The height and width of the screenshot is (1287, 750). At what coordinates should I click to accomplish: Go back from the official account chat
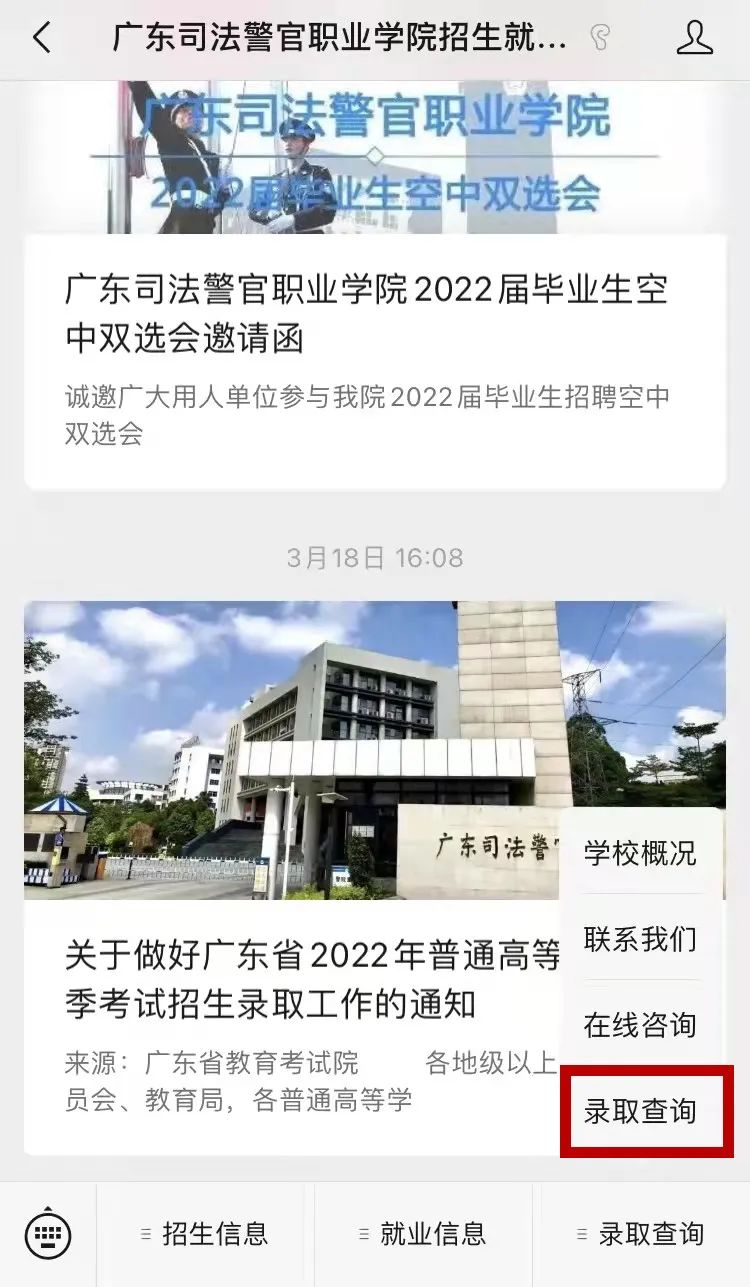click(41, 39)
